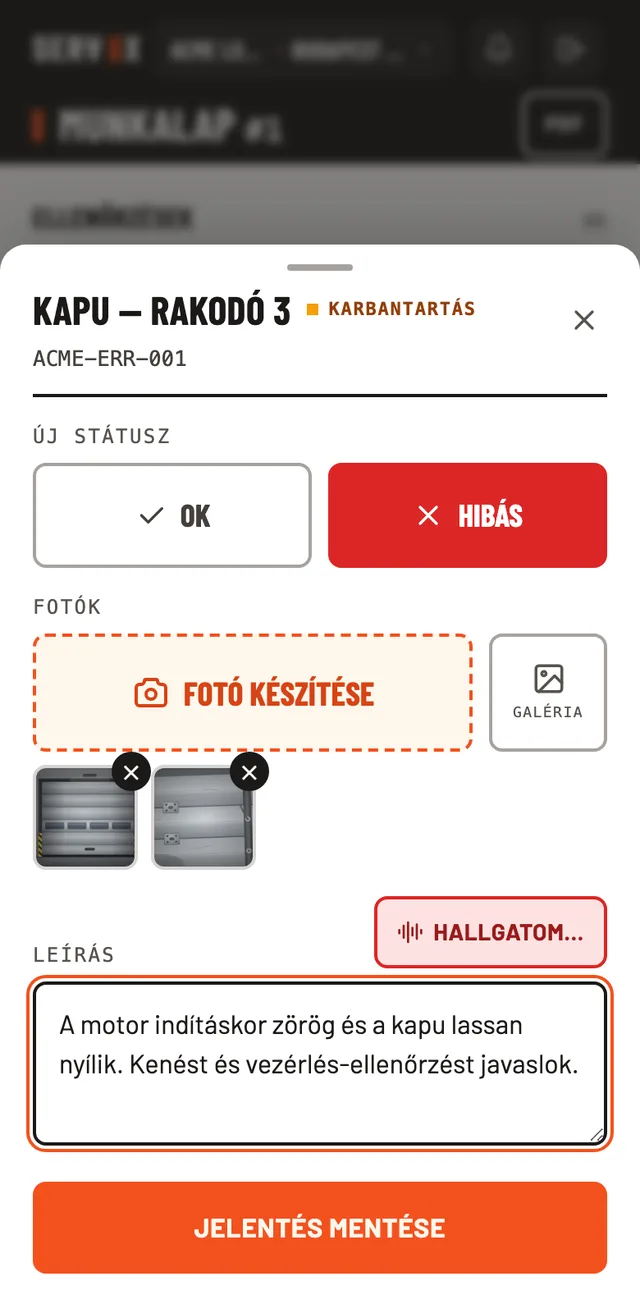This screenshot has width=640, height=1313.
Task: Mark status as Hibás
Action: (x=467, y=515)
